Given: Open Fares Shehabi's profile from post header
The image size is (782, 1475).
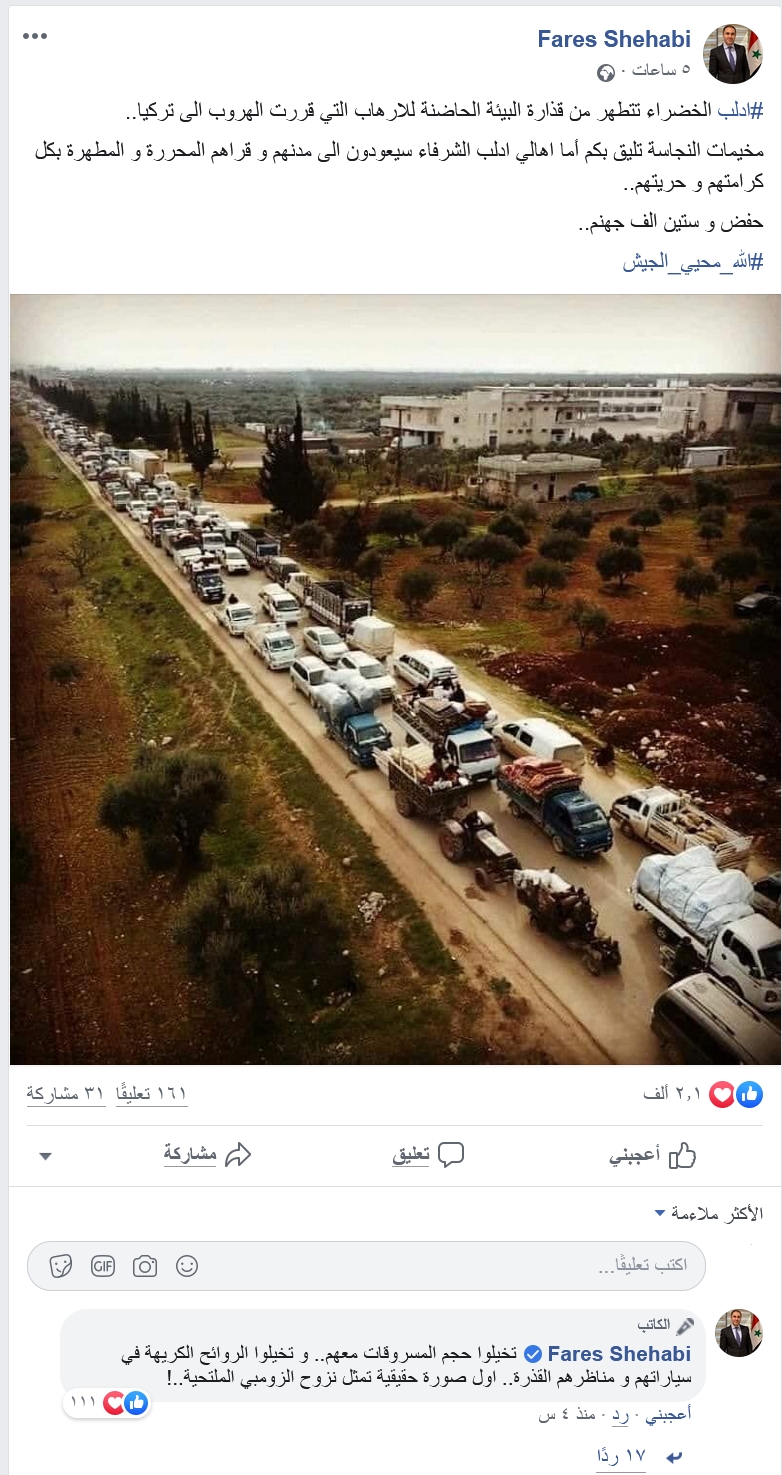Looking at the screenshot, I should pos(613,40).
